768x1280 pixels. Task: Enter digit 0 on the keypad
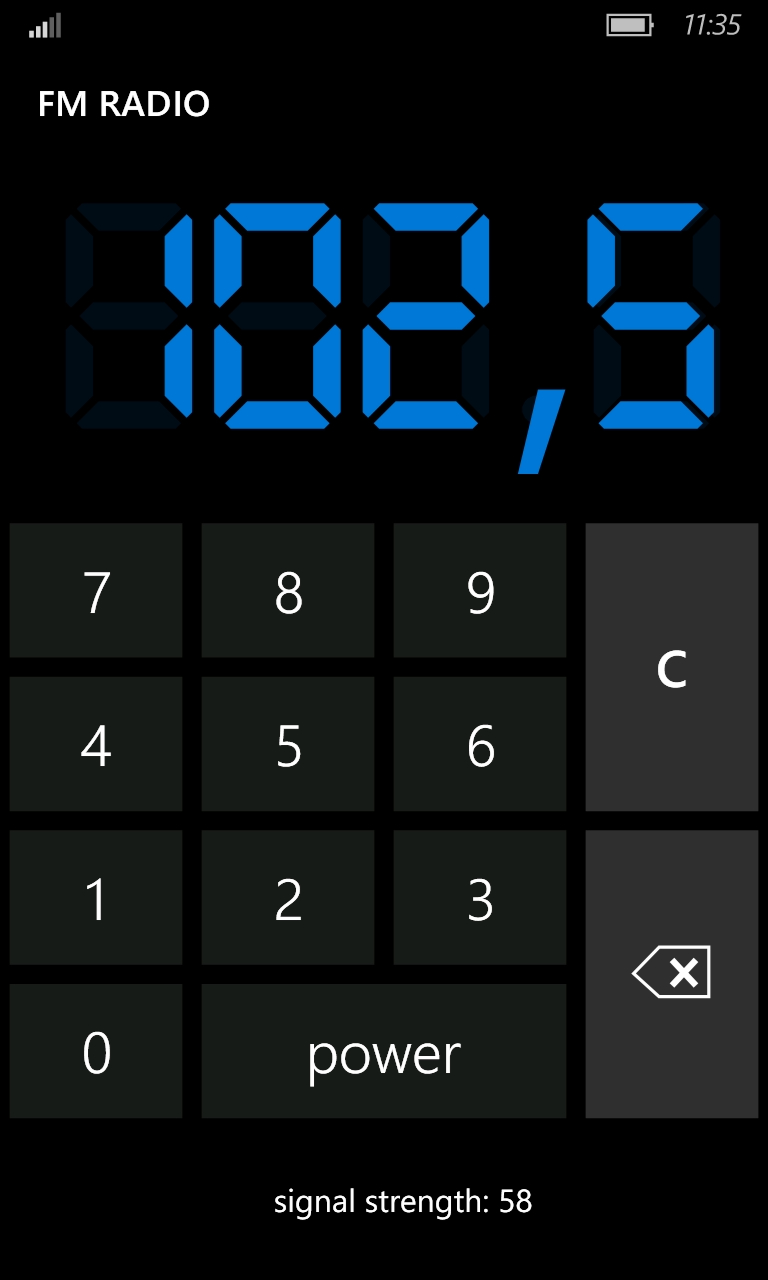96,1051
